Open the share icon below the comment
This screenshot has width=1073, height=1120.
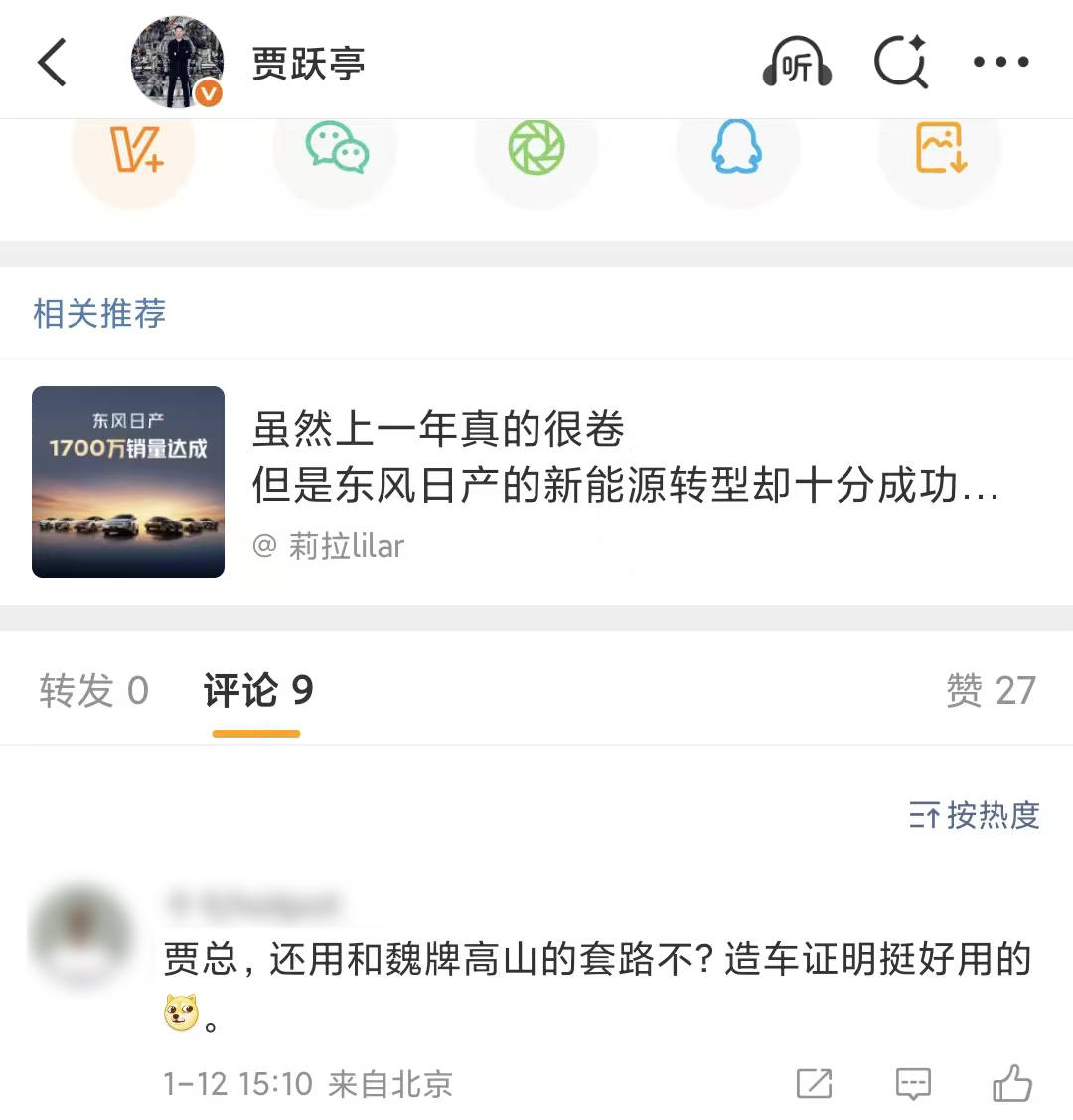(x=815, y=1084)
